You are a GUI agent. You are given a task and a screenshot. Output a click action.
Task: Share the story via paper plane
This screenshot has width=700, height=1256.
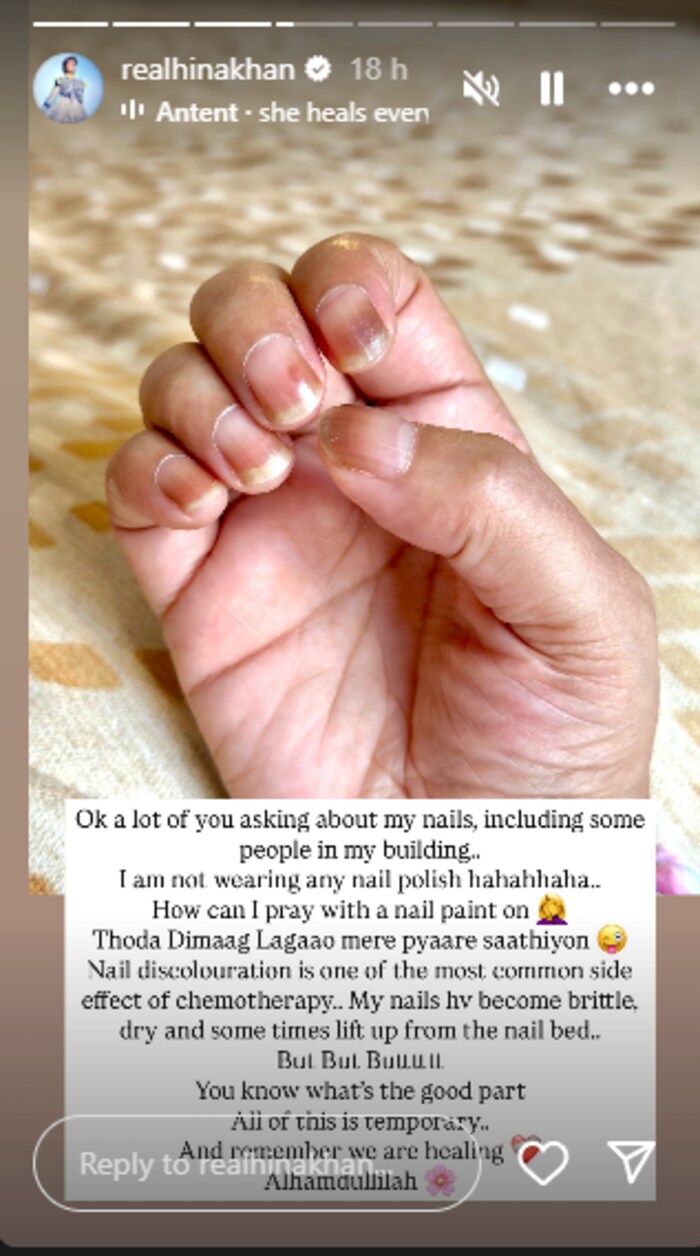point(631,1163)
